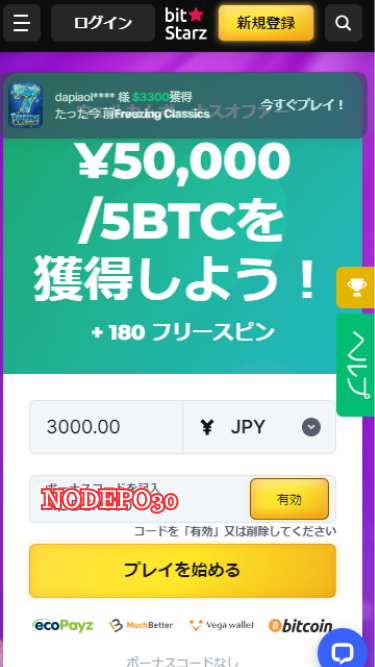
Task: Tap the 有効 button to apply code
Action: [290, 499]
